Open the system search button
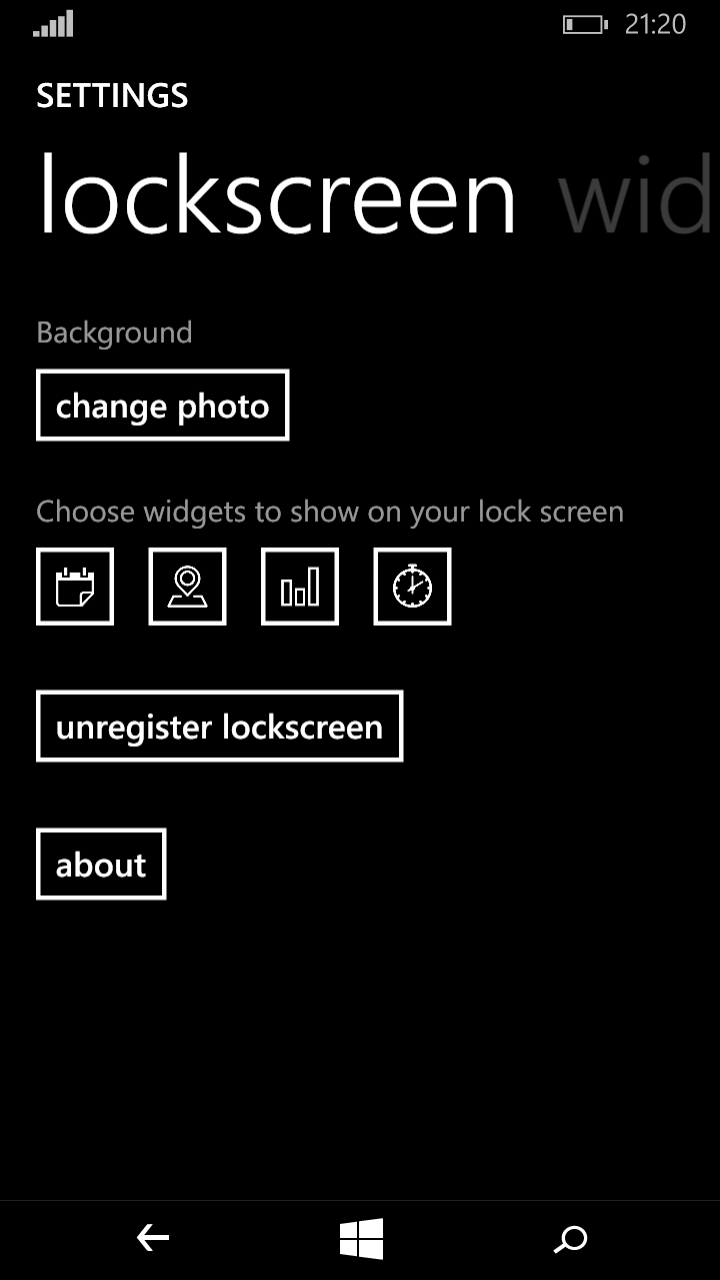 [570, 1239]
